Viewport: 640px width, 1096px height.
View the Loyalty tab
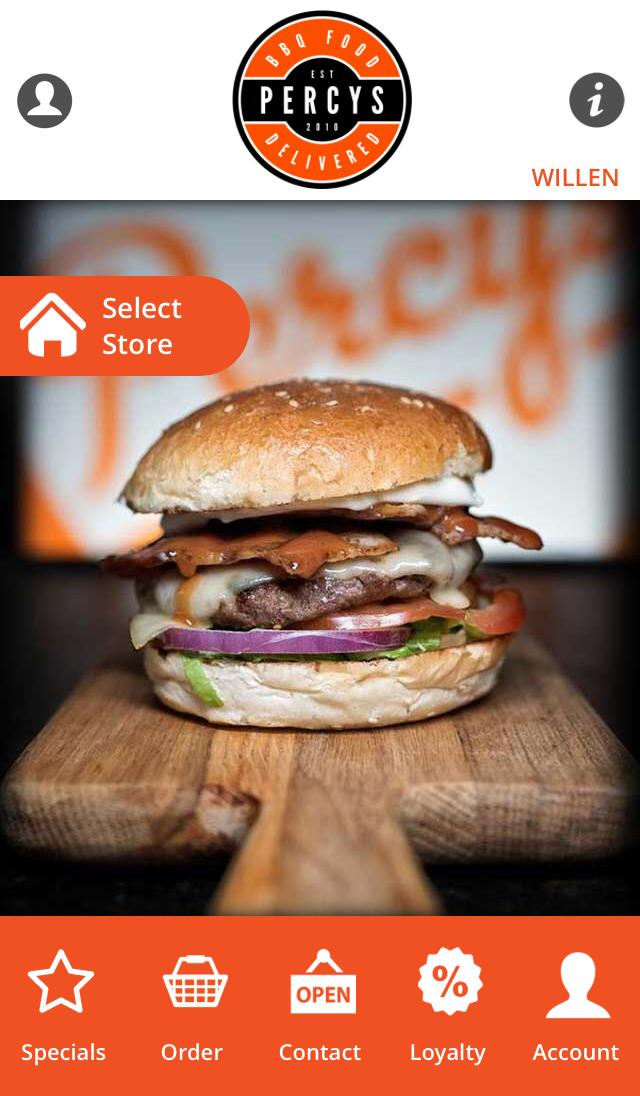(448, 1006)
